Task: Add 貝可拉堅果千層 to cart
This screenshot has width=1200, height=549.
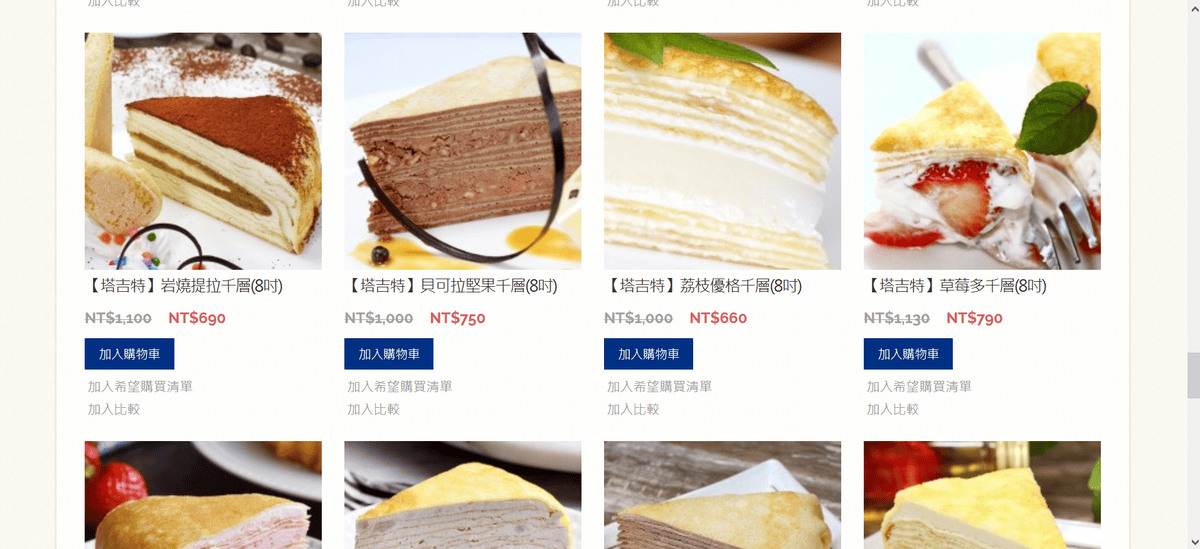Action: (388, 354)
